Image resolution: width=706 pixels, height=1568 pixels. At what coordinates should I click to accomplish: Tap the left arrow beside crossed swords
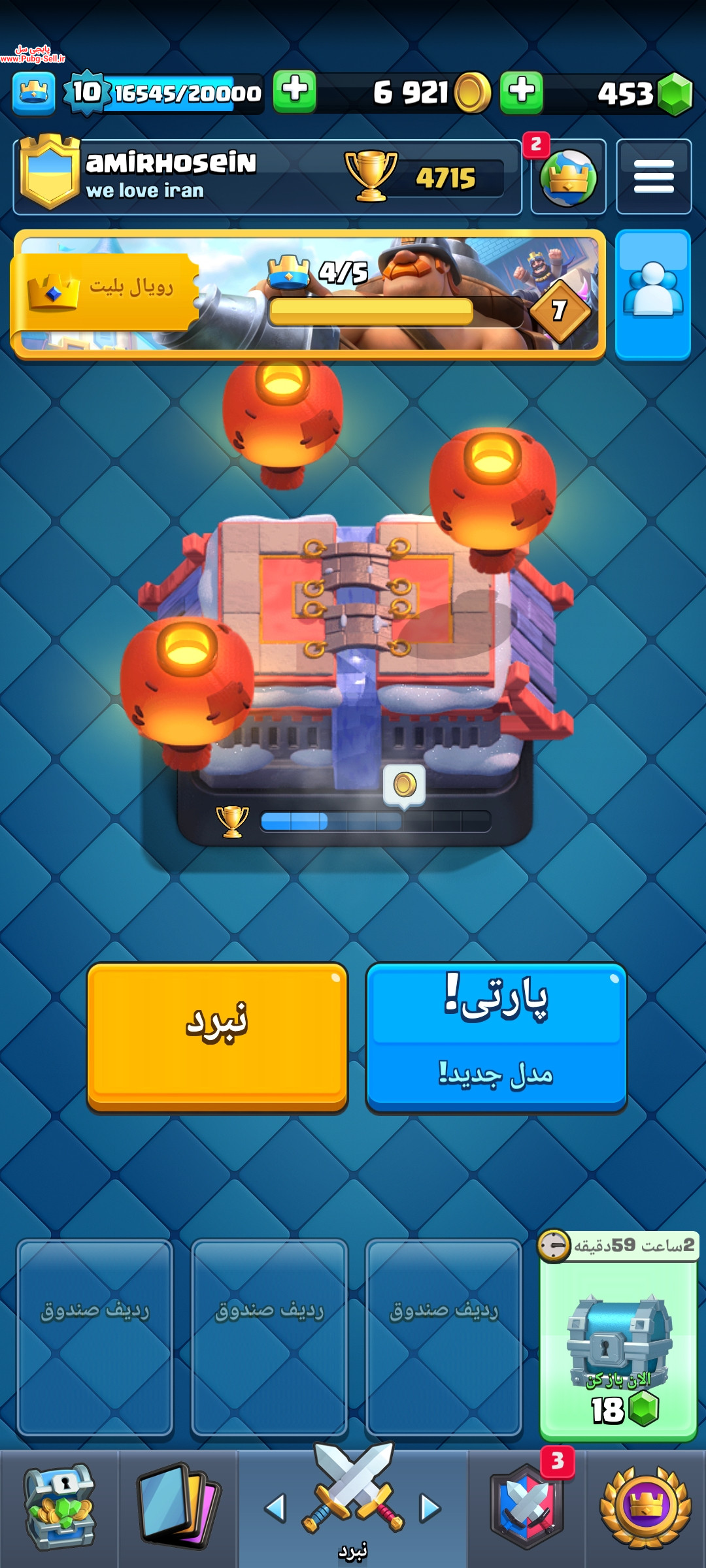[x=275, y=1508]
